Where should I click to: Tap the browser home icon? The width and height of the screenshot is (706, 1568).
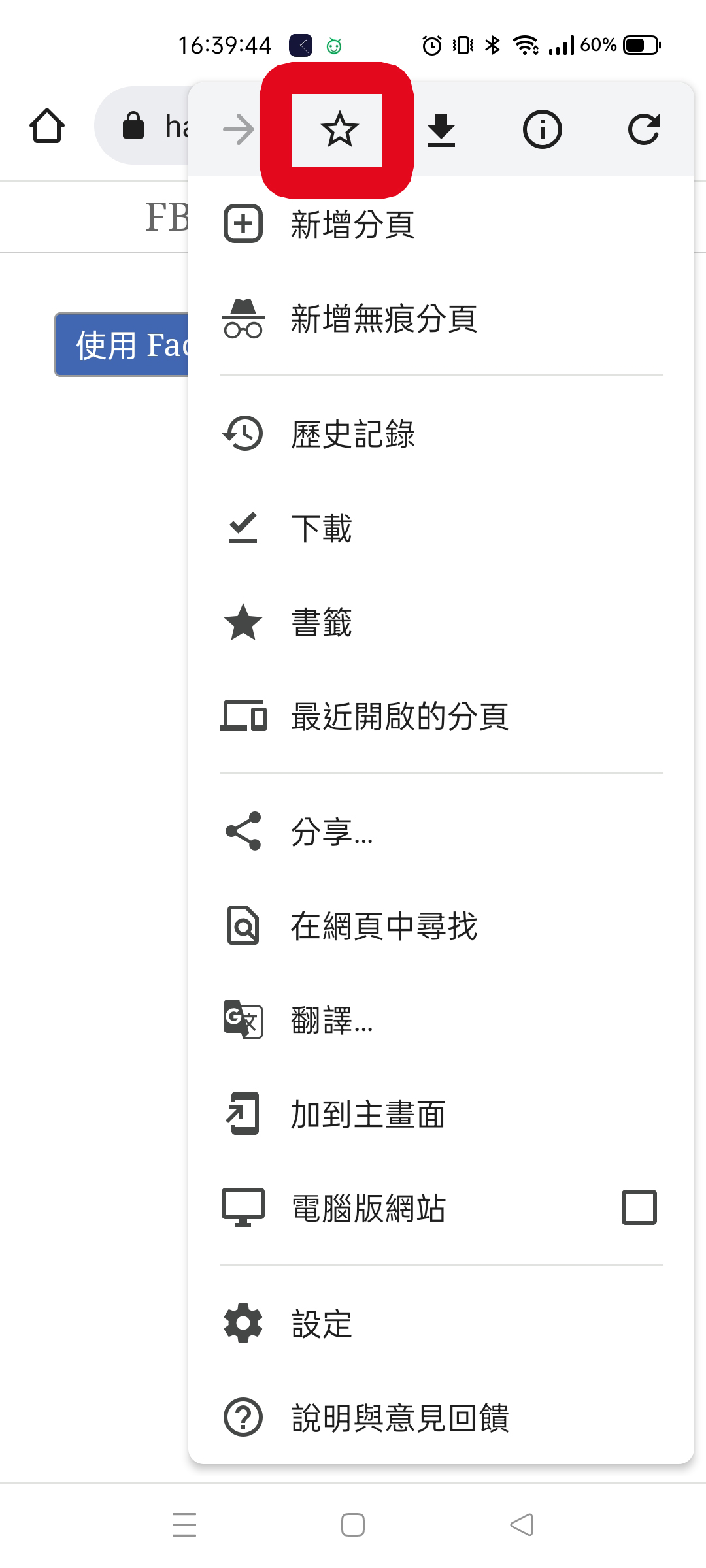(47, 125)
